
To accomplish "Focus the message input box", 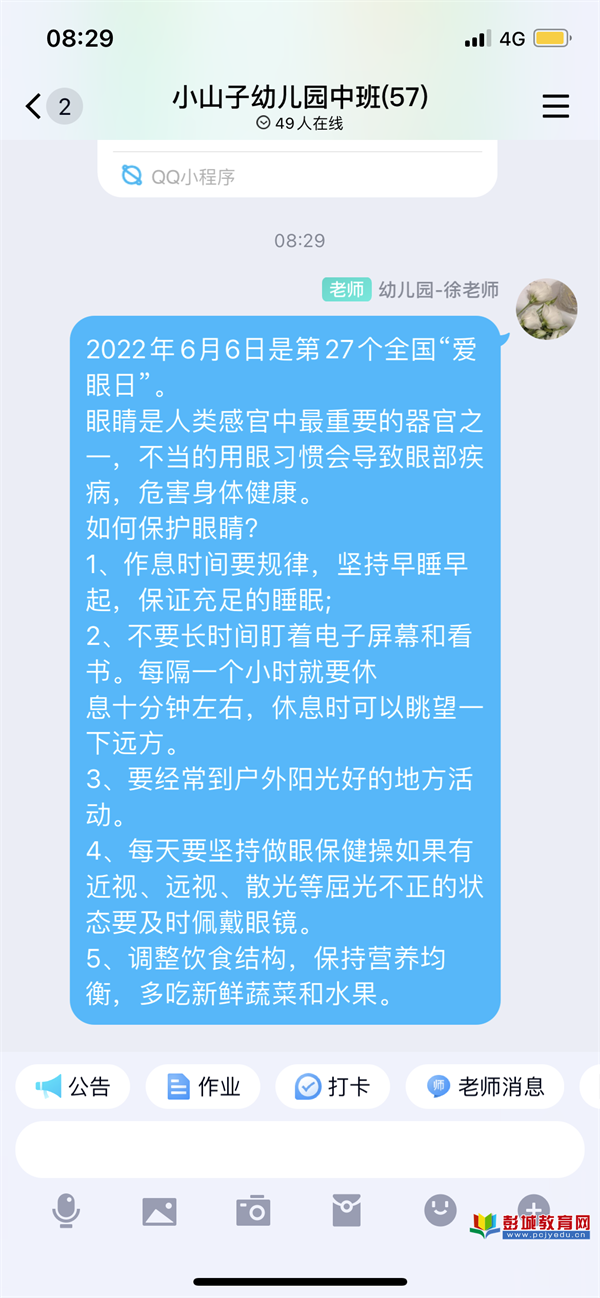I will tap(300, 1149).
